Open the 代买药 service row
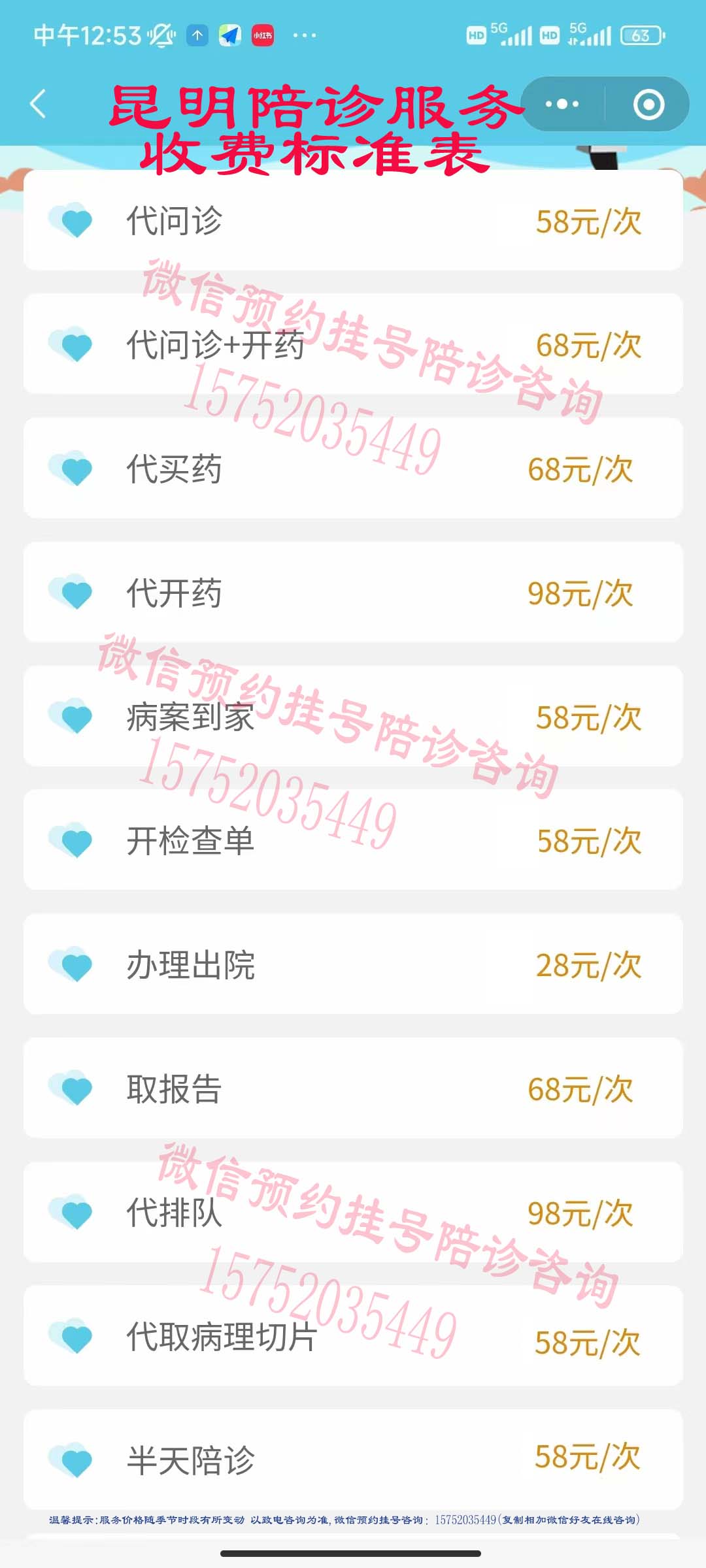706x1568 pixels. tap(353, 468)
